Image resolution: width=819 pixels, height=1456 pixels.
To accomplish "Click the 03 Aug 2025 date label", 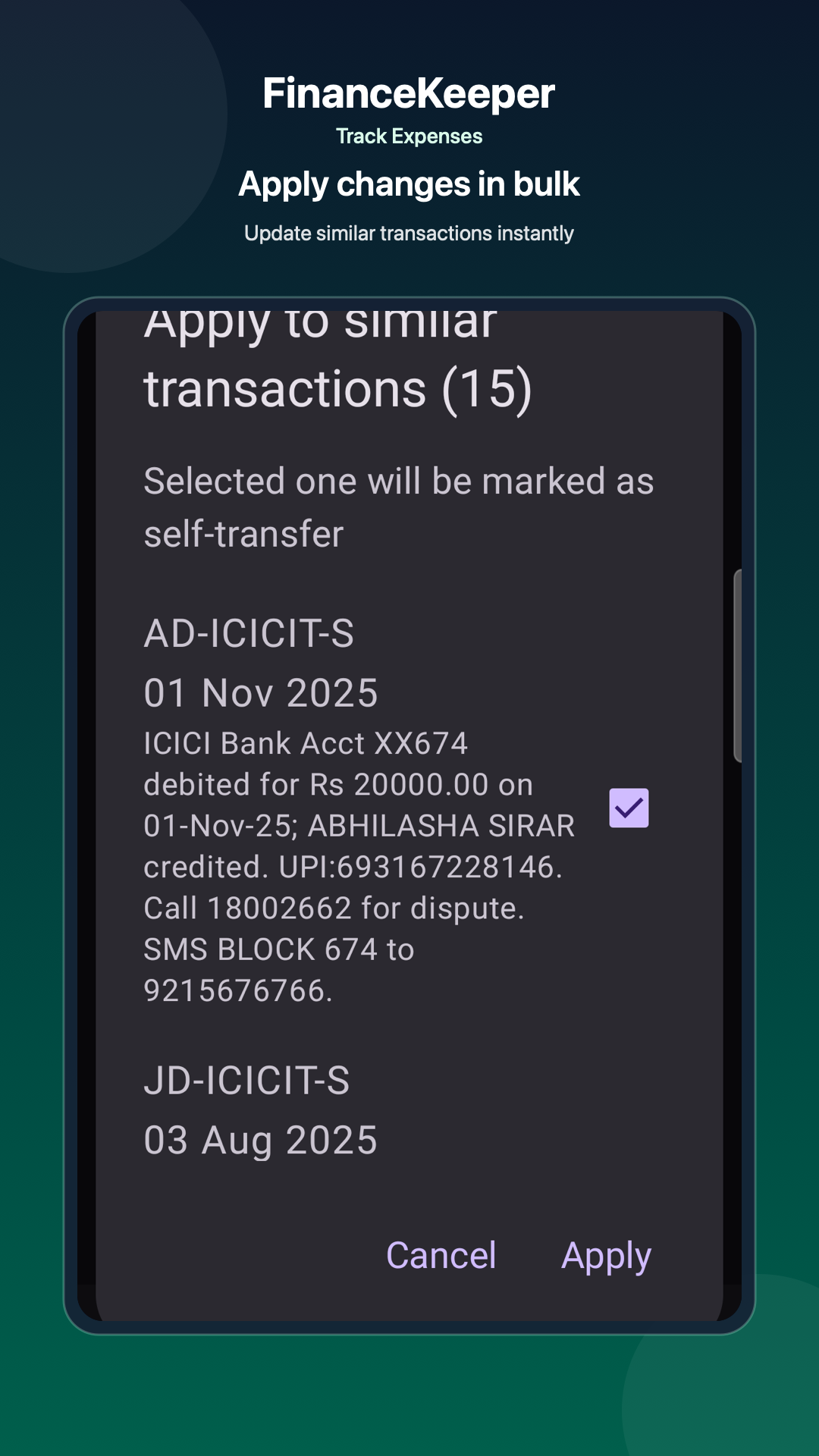I will [x=261, y=1137].
